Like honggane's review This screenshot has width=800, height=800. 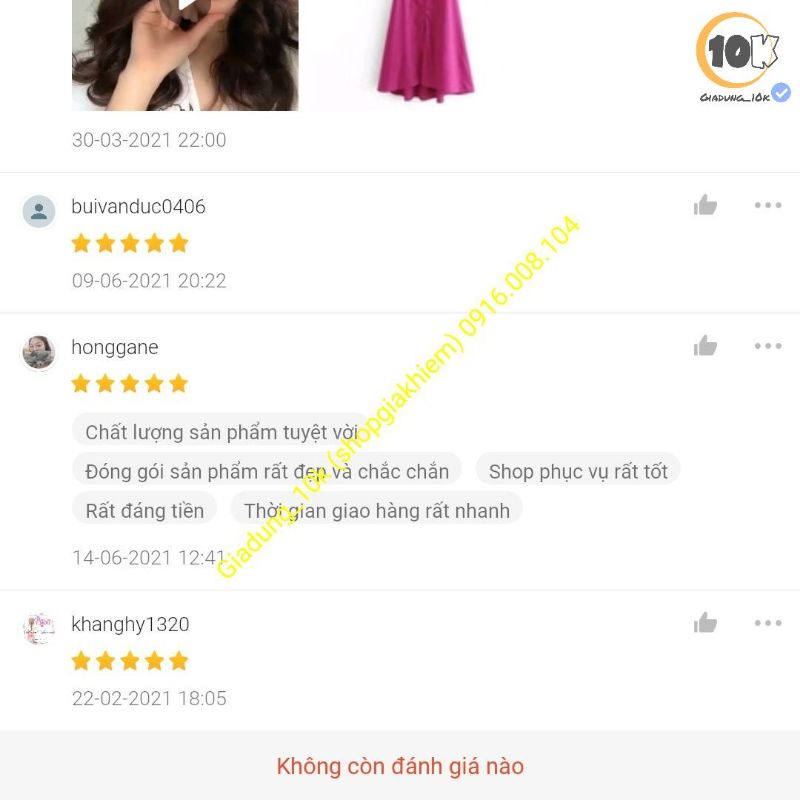[705, 346]
